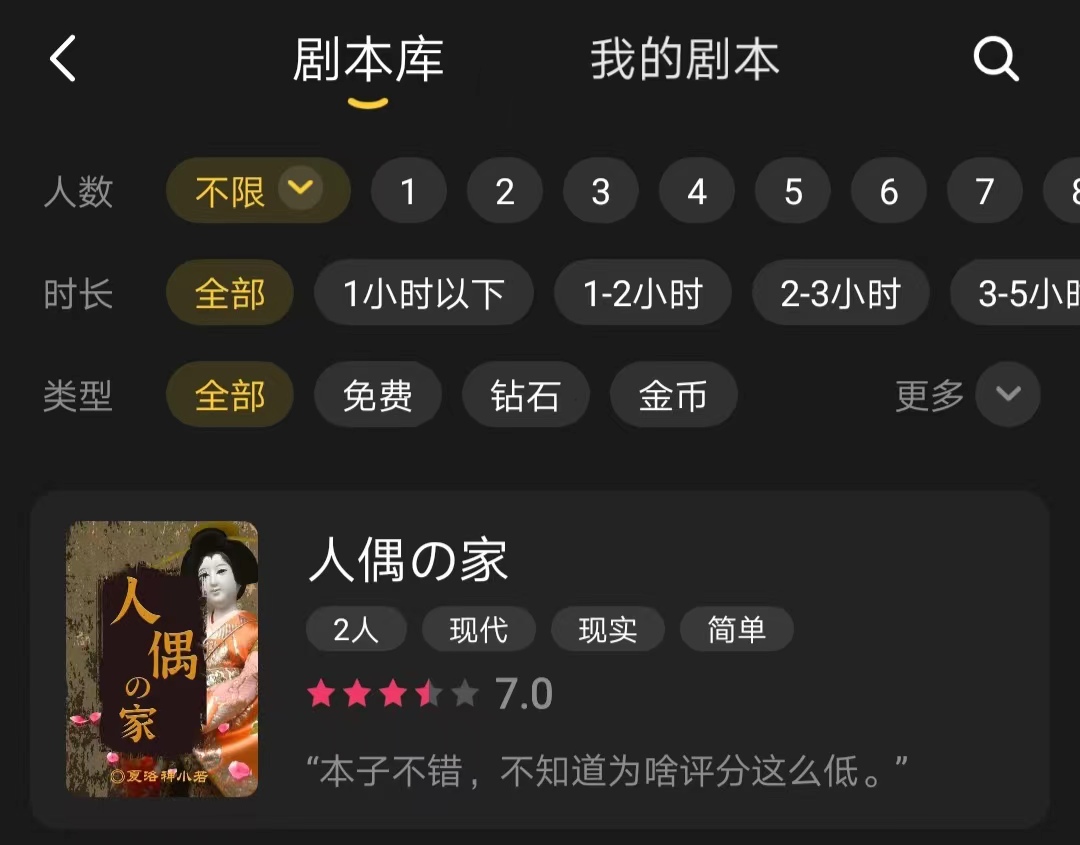
Task: Filter duration to 1小时以下
Action: 424,294
